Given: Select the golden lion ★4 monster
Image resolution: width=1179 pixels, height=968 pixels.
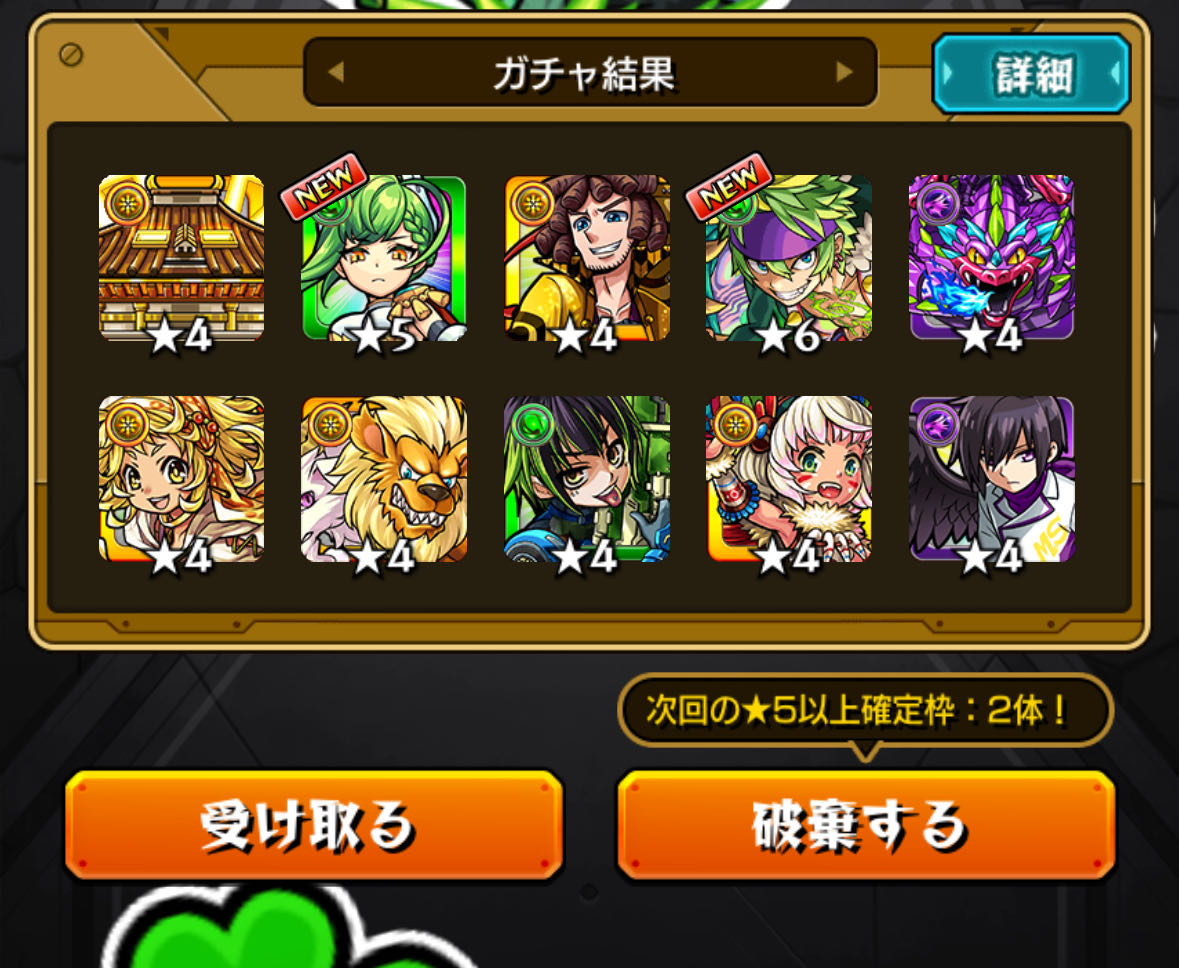Looking at the screenshot, I should coord(384,479).
